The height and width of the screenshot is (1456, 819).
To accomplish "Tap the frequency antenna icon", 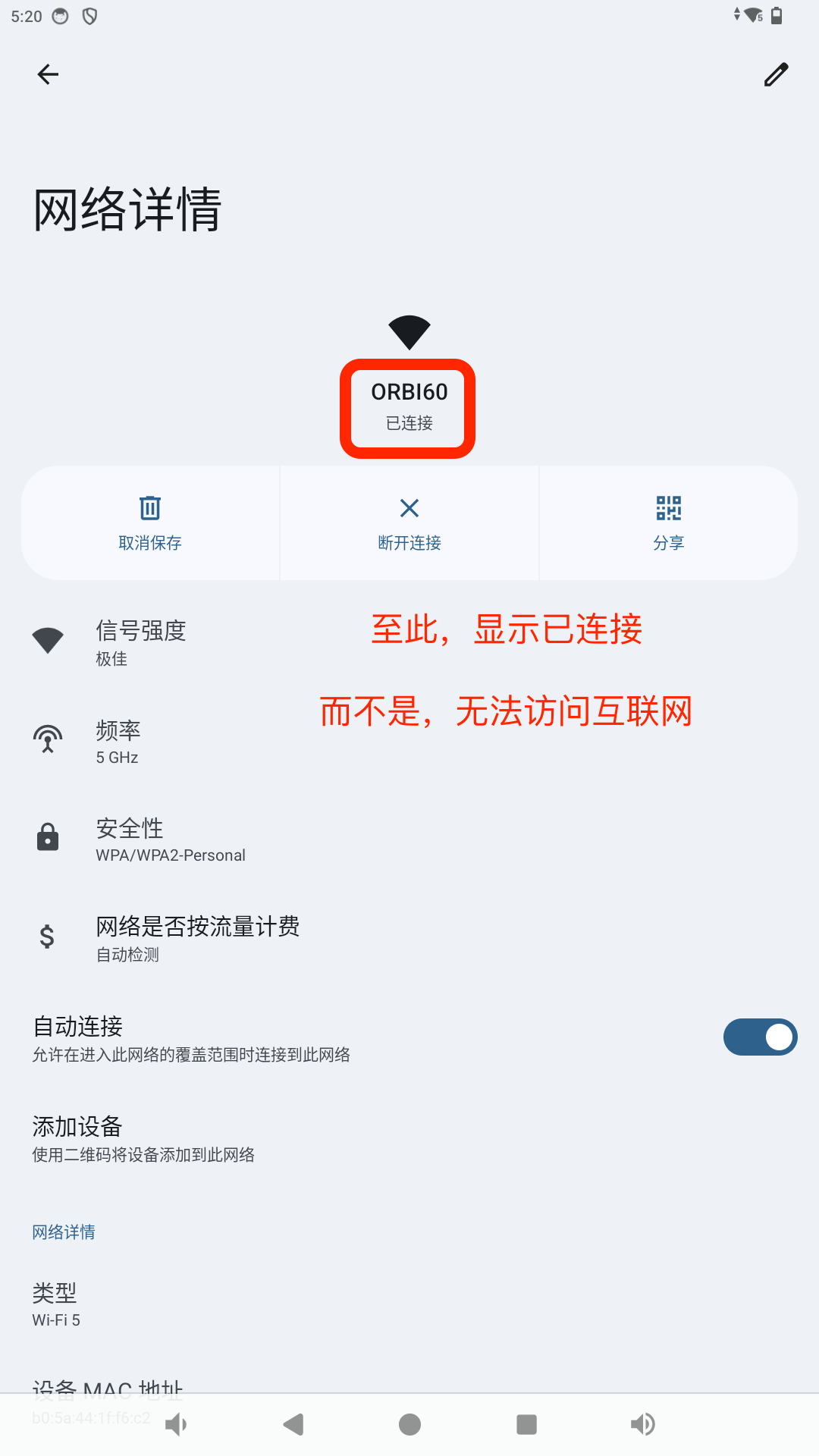I will (47, 739).
